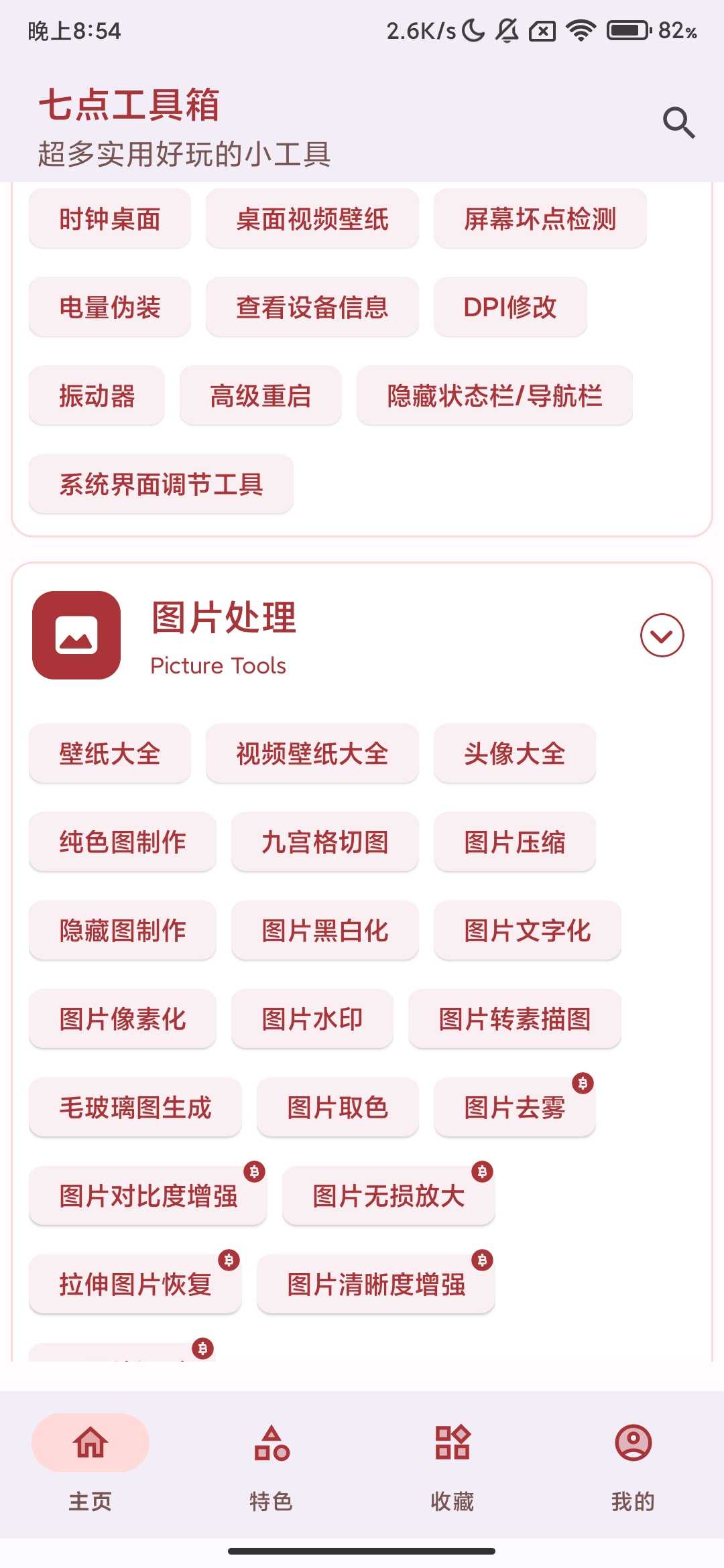Viewport: 724px width, 1568px height.
Task: Tap the 我的 profile icon in bottom bar
Action: point(633,1444)
